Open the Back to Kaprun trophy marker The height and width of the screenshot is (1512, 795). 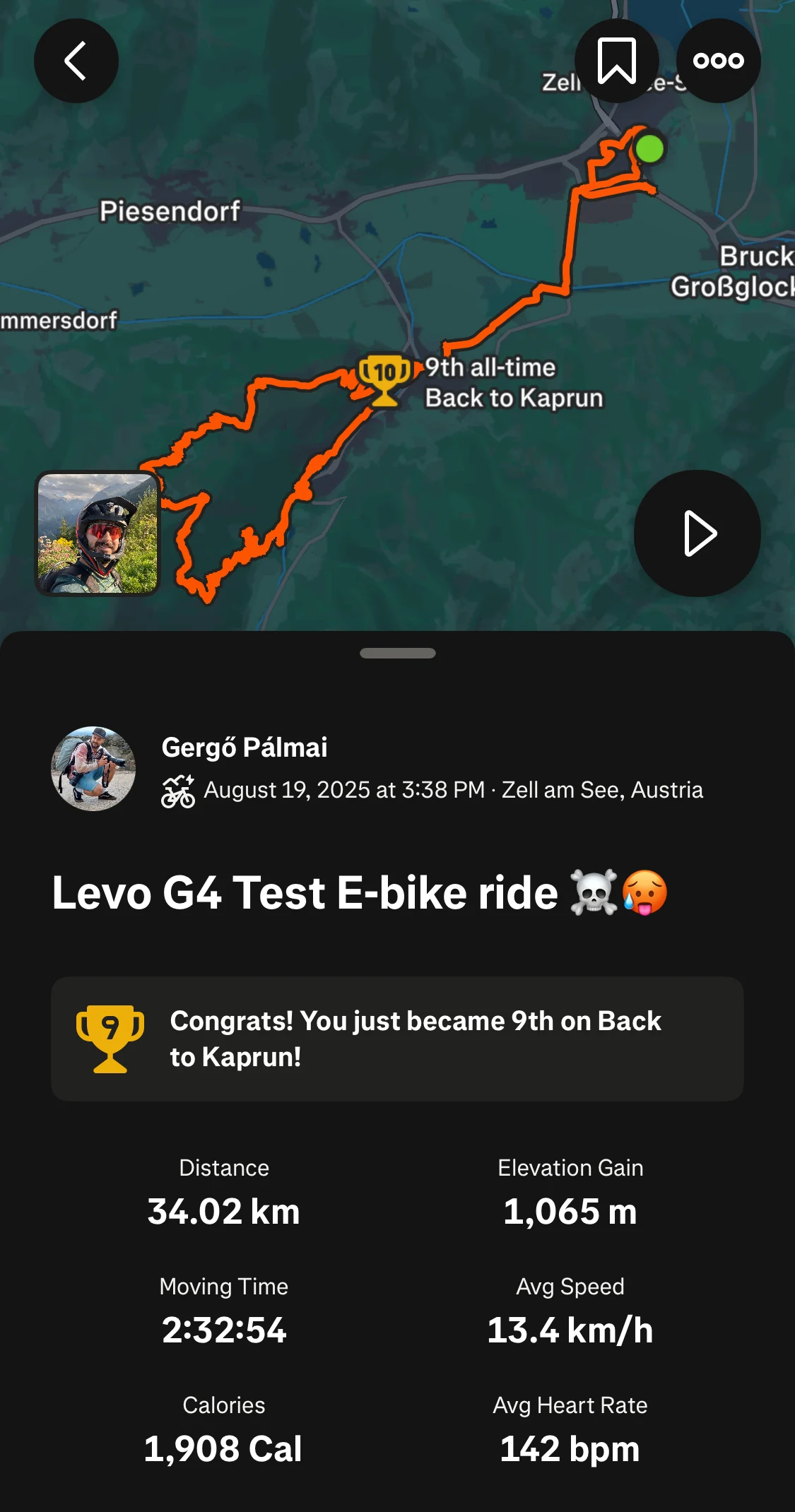(384, 380)
